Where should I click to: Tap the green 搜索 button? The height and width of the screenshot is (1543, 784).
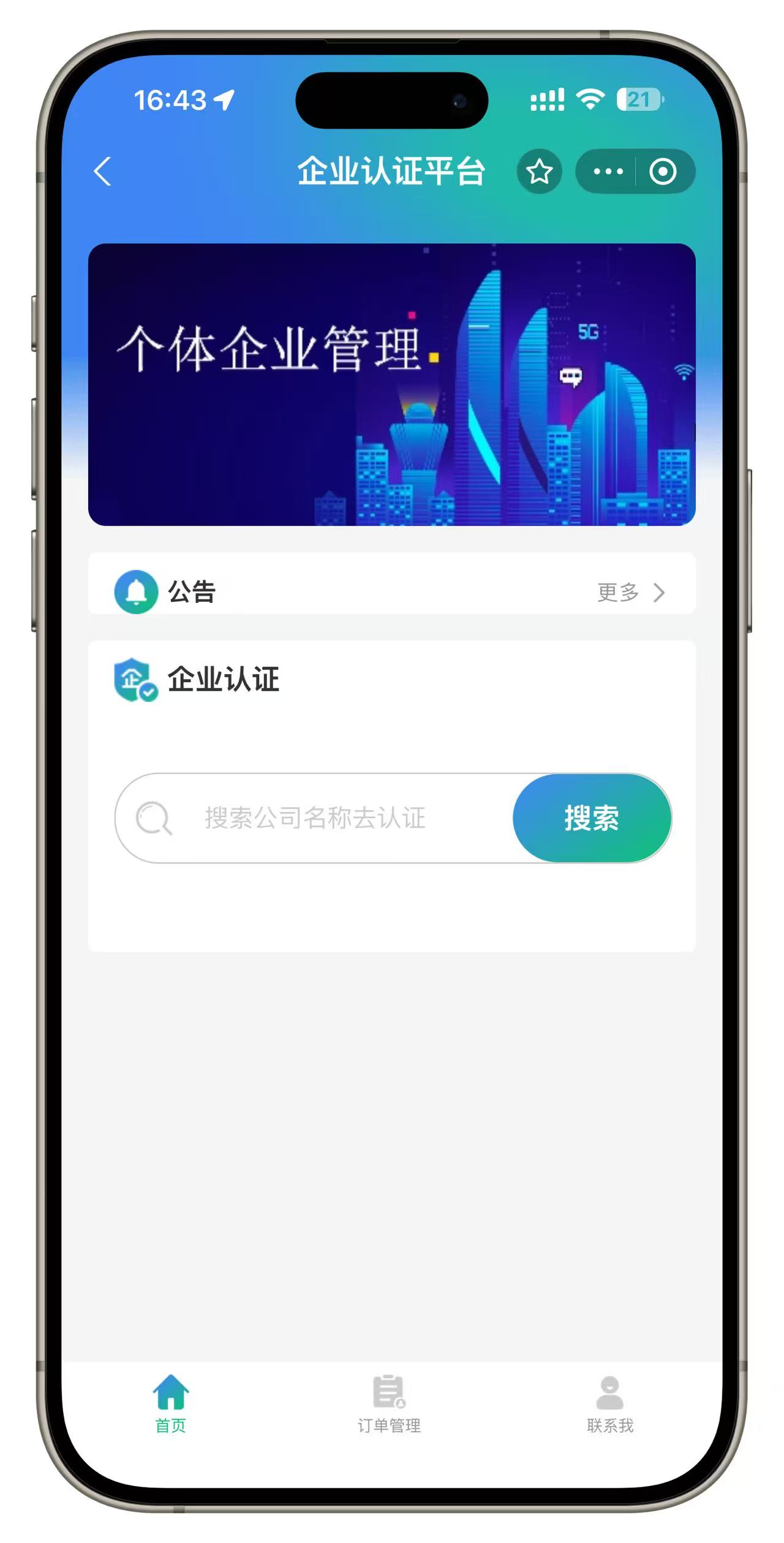591,817
